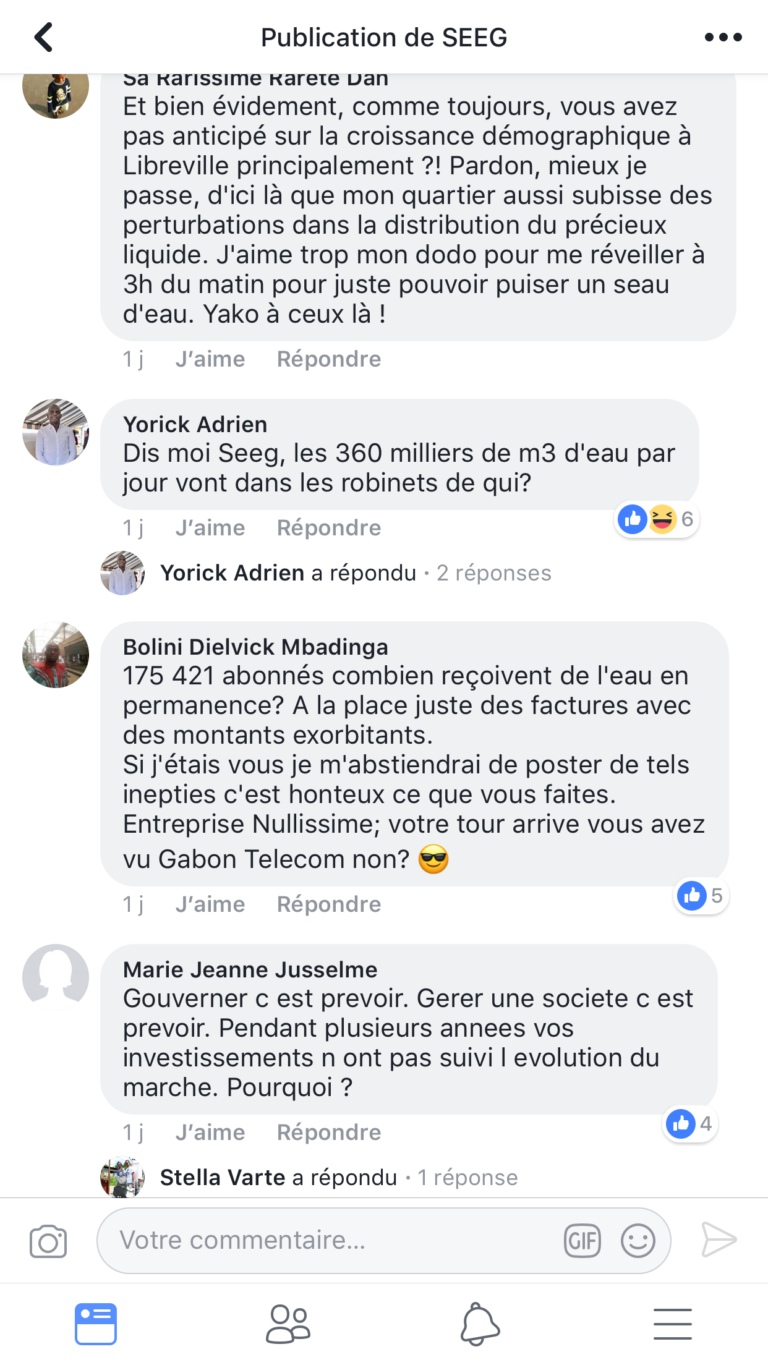View reactions on Yorick Adrien's comment
Screen dimensions: 768x1365
657,519
